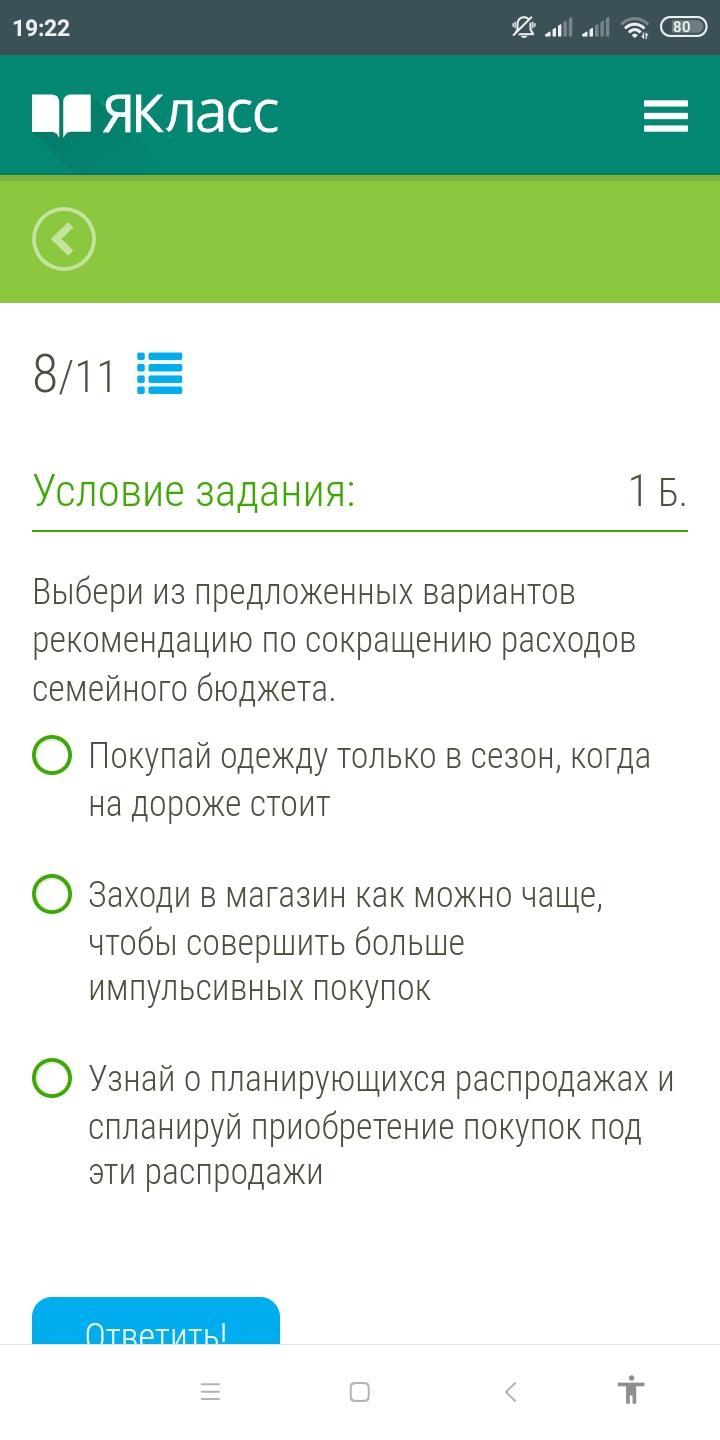This screenshot has height=1440, width=720.
Task: Open the system recent apps menu
Action: pos(210,1392)
